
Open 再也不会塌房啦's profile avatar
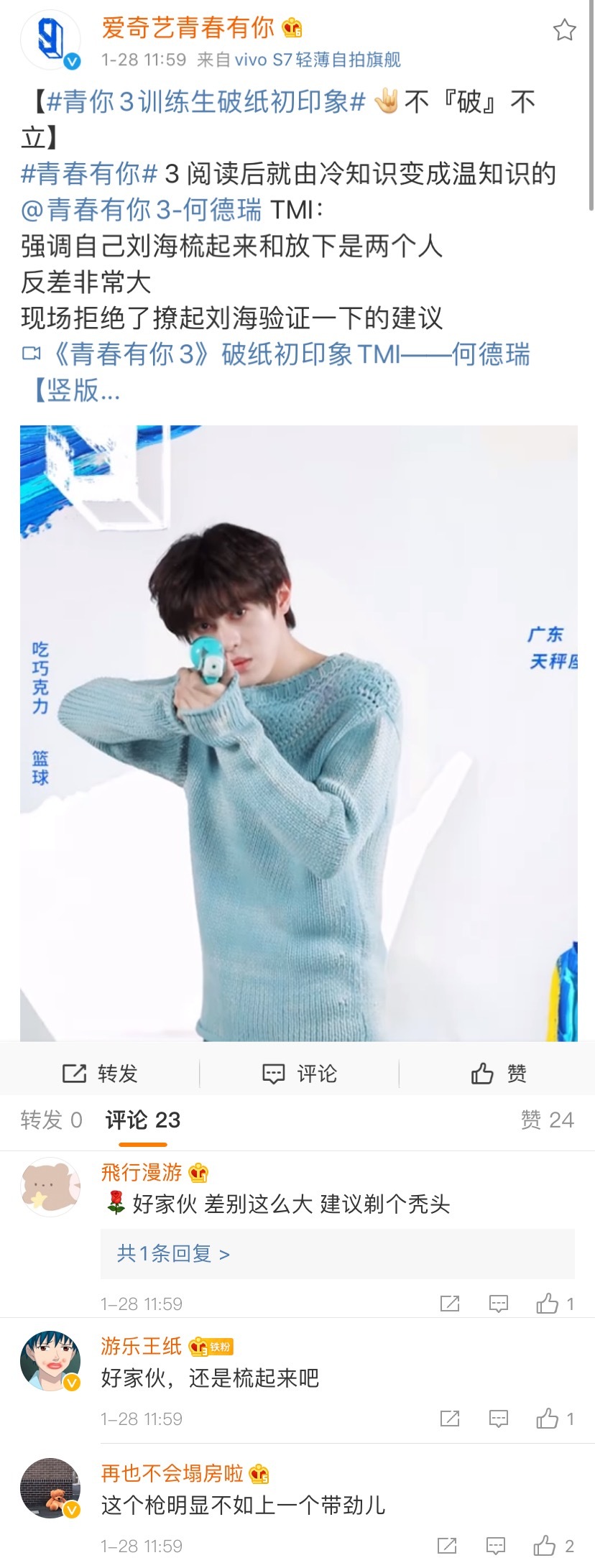point(50,1488)
